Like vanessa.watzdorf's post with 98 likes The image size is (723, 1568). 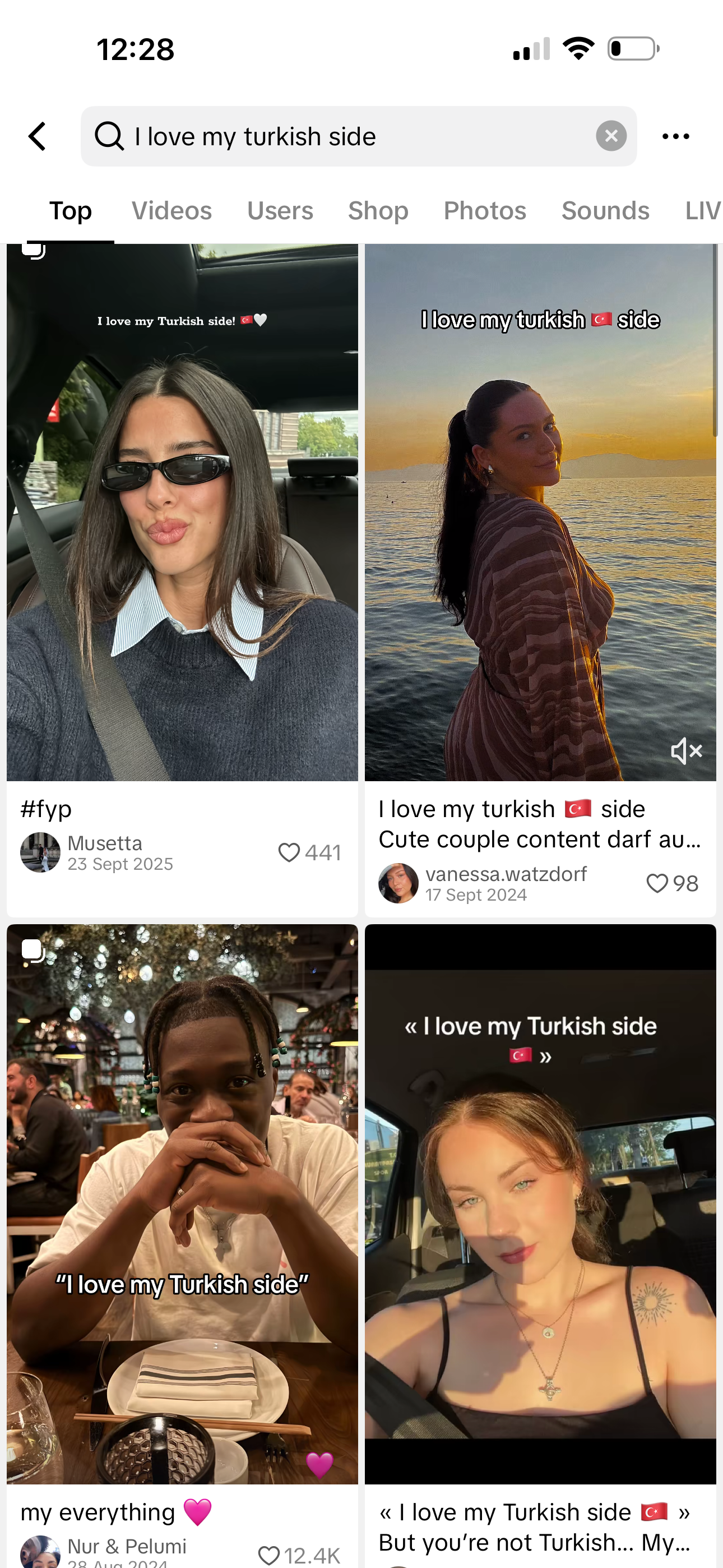(x=657, y=883)
